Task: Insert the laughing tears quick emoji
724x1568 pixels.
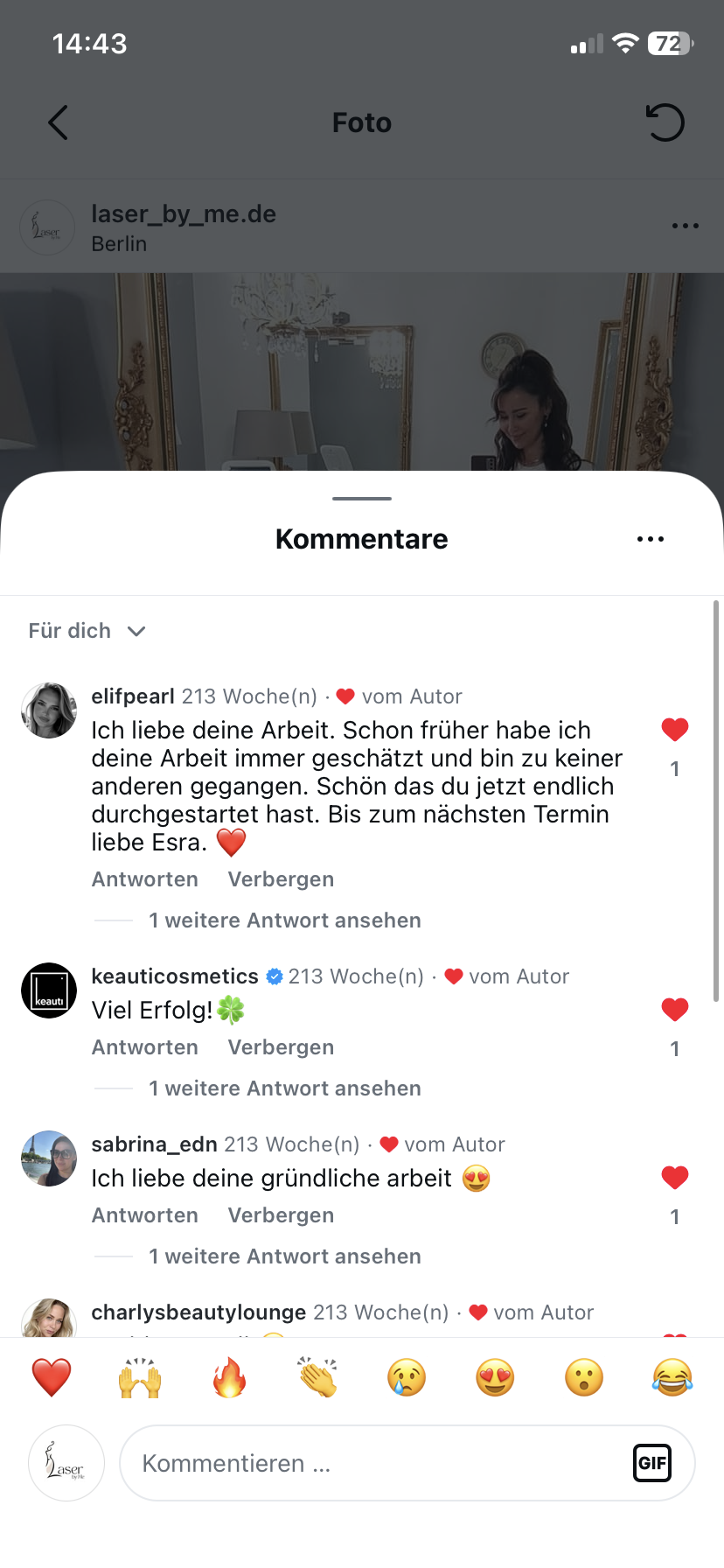Action: [672, 1378]
